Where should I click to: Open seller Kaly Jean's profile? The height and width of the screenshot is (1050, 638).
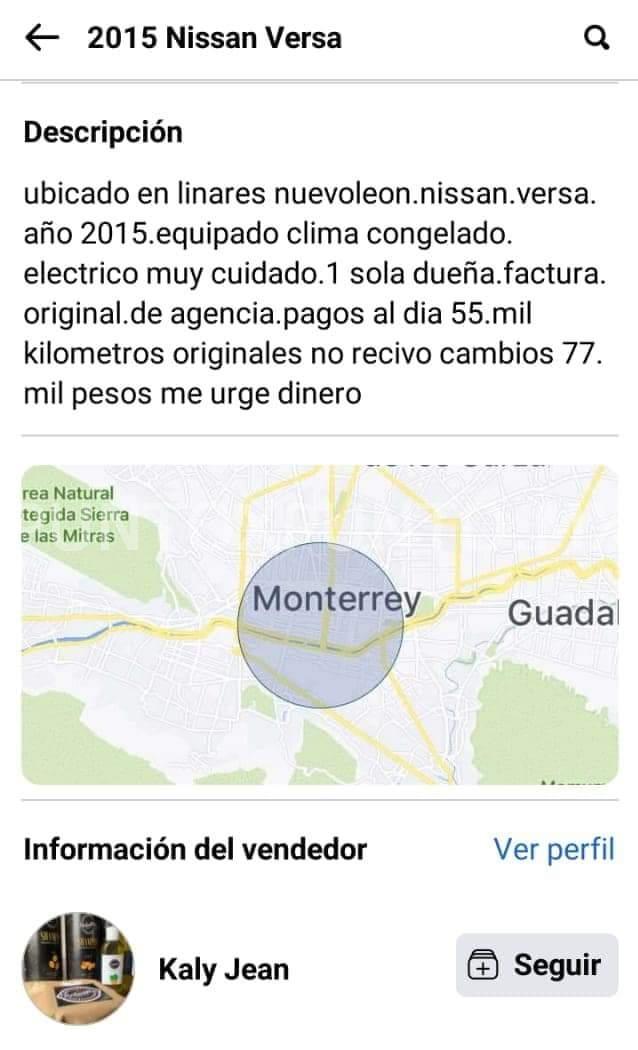click(224, 969)
